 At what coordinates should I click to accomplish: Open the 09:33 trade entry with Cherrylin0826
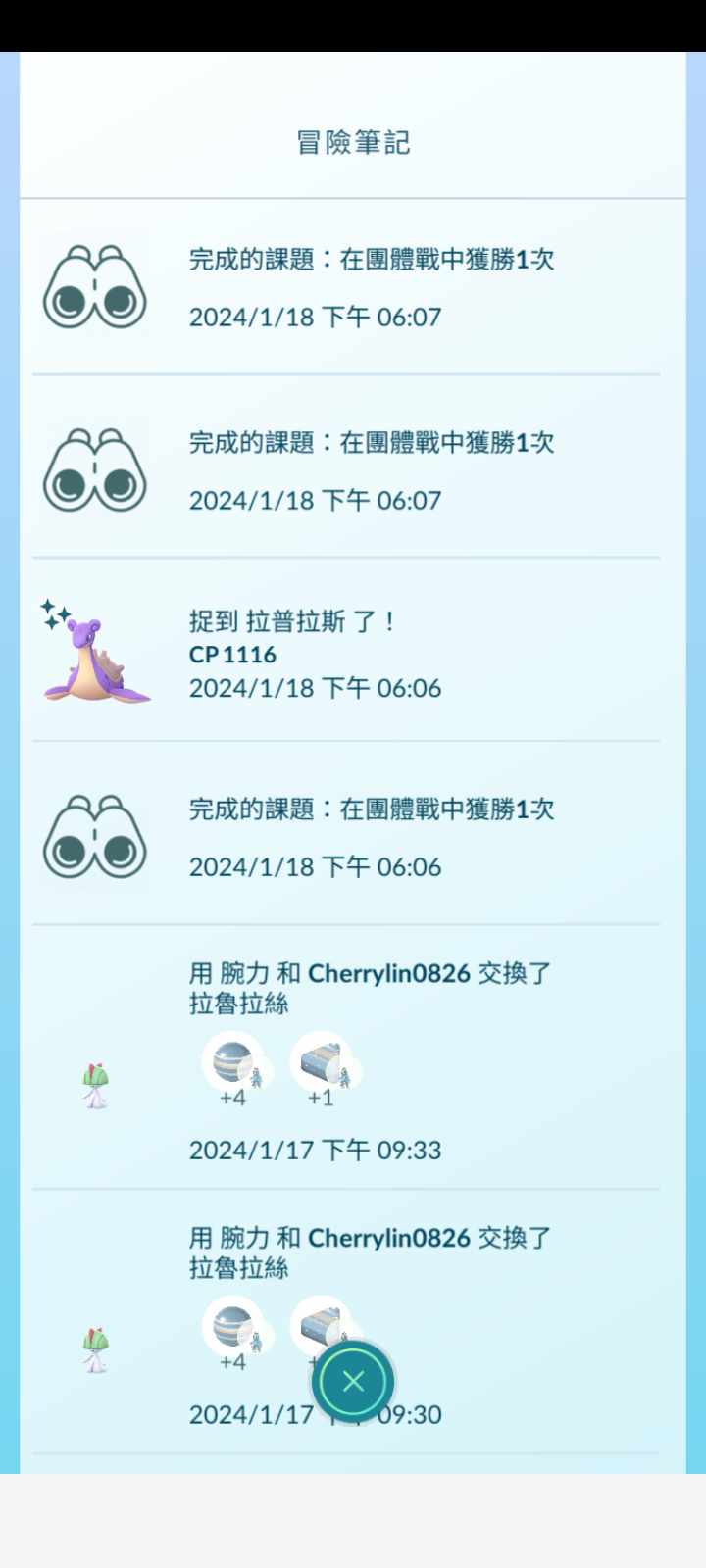coord(345,1058)
